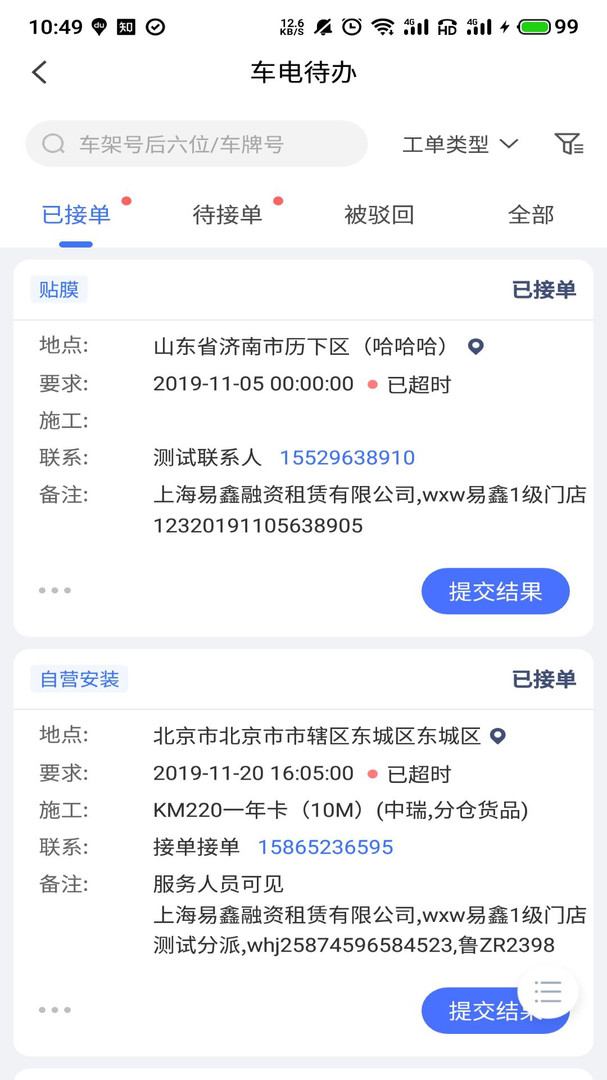Open more options on 自营安装 order
Image resolution: width=607 pixels, height=1080 pixels.
55,1010
